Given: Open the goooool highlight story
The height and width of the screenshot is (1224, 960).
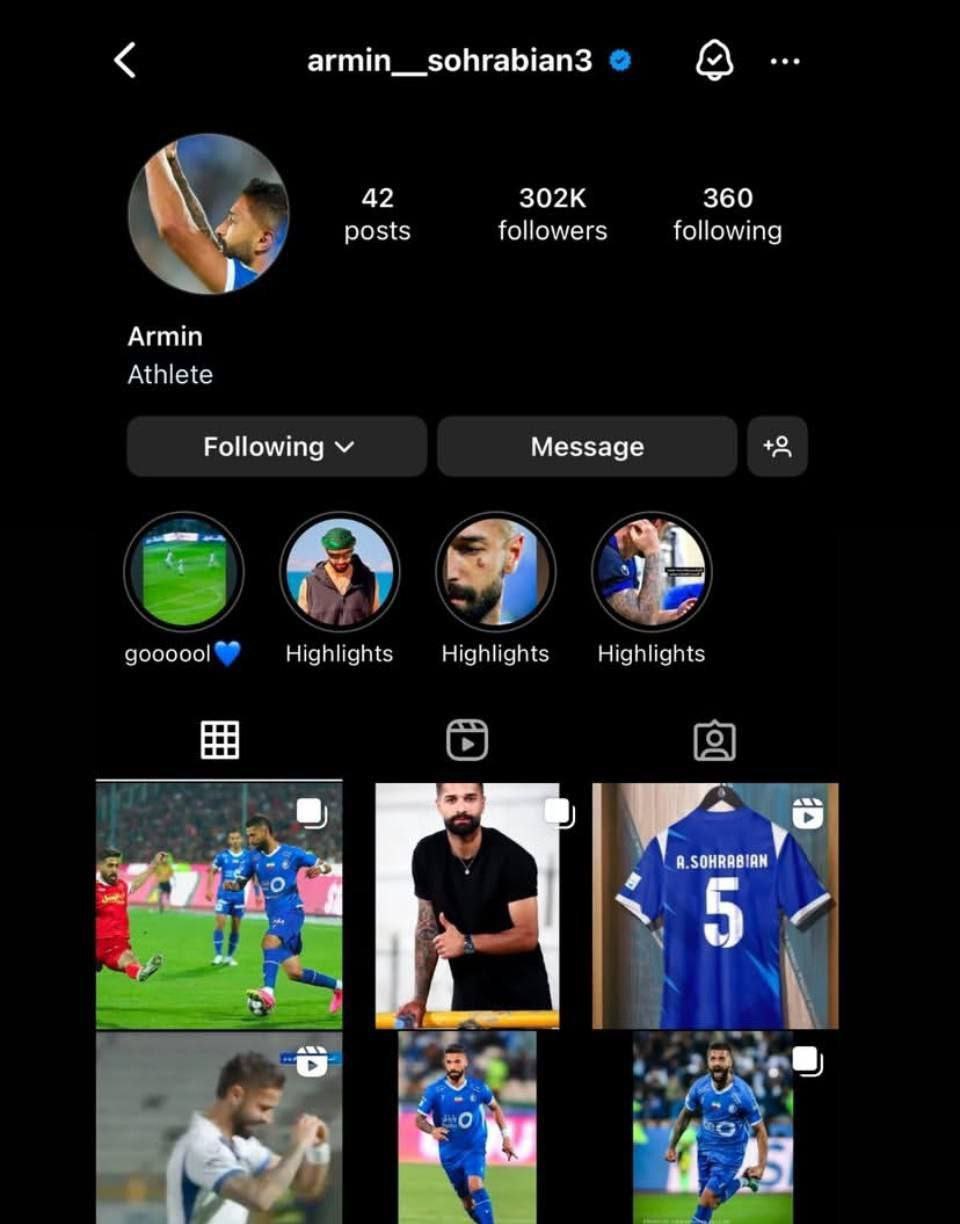Looking at the screenshot, I should 183,573.
